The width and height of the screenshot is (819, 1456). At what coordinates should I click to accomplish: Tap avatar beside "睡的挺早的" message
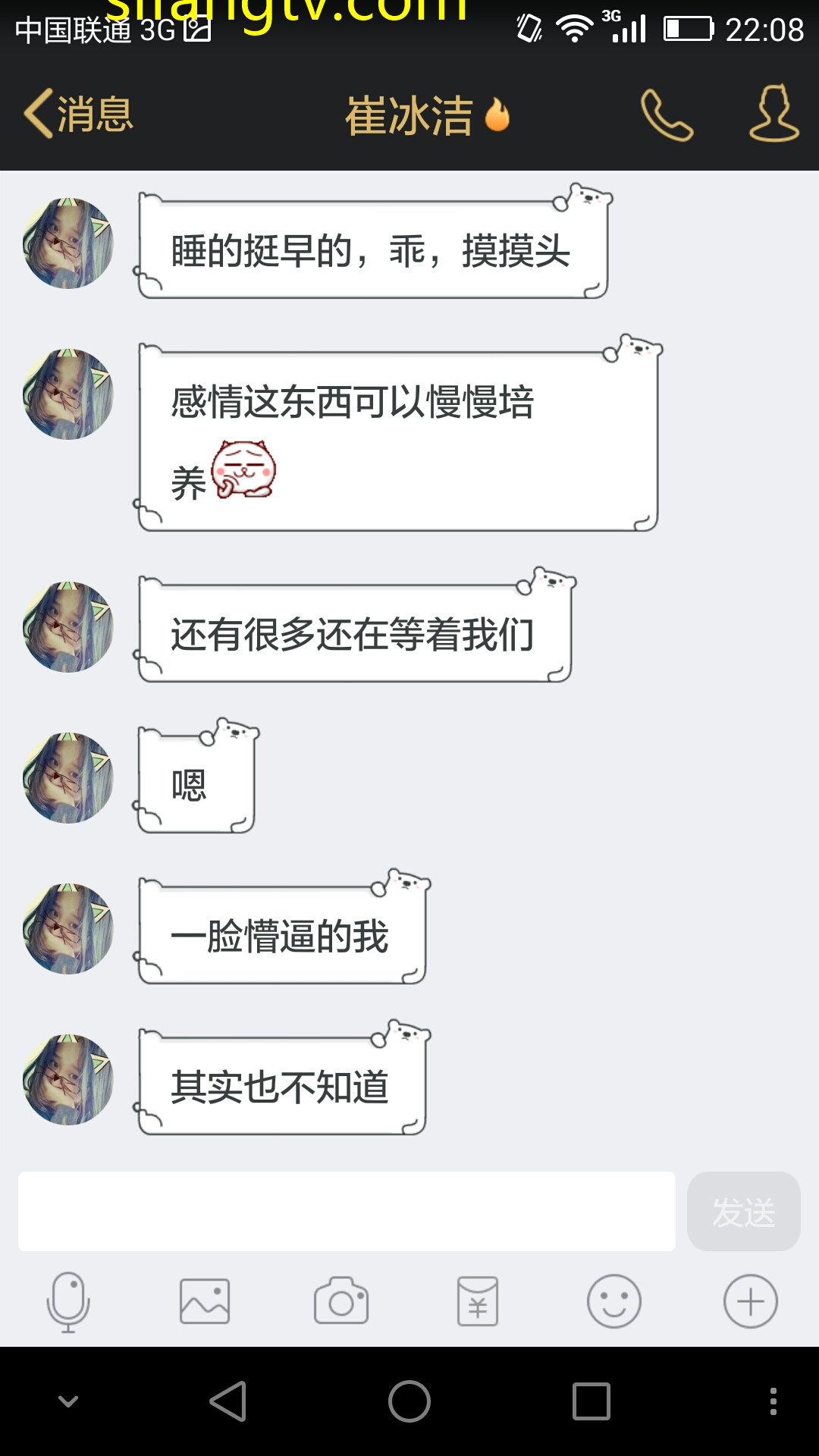pos(68,243)
